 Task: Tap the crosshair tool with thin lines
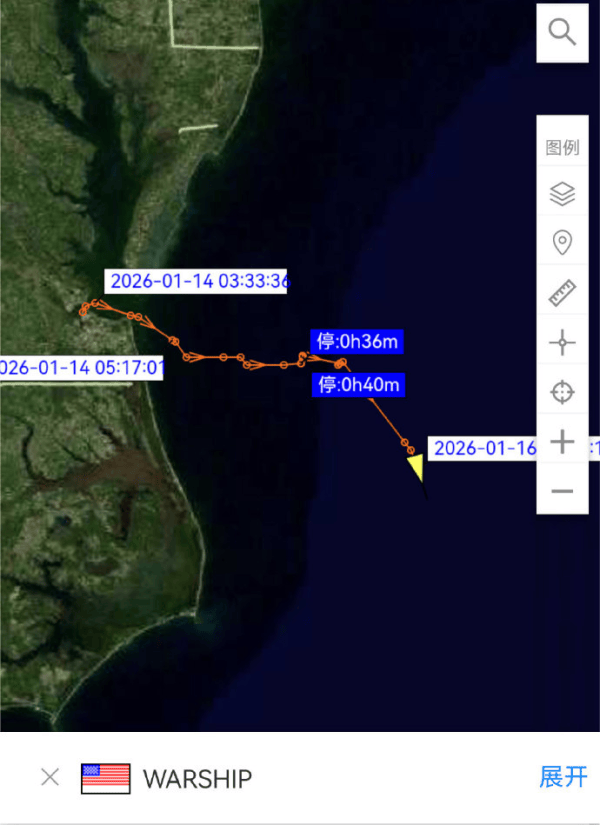563,343
